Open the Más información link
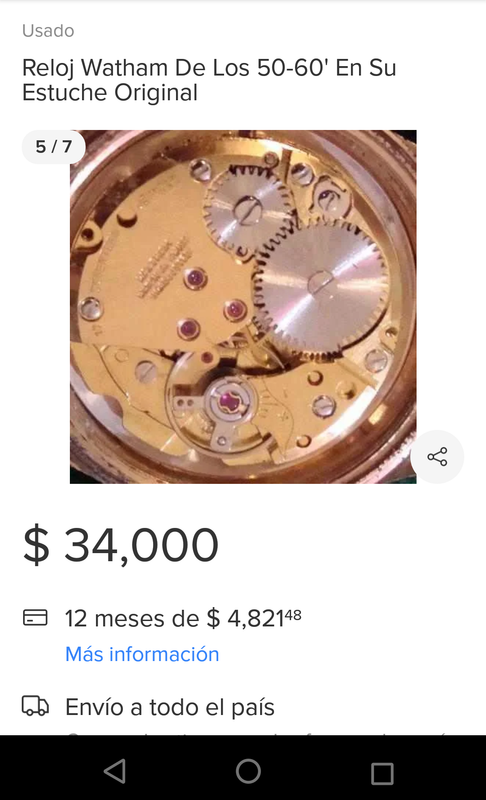 pos(142,654)
